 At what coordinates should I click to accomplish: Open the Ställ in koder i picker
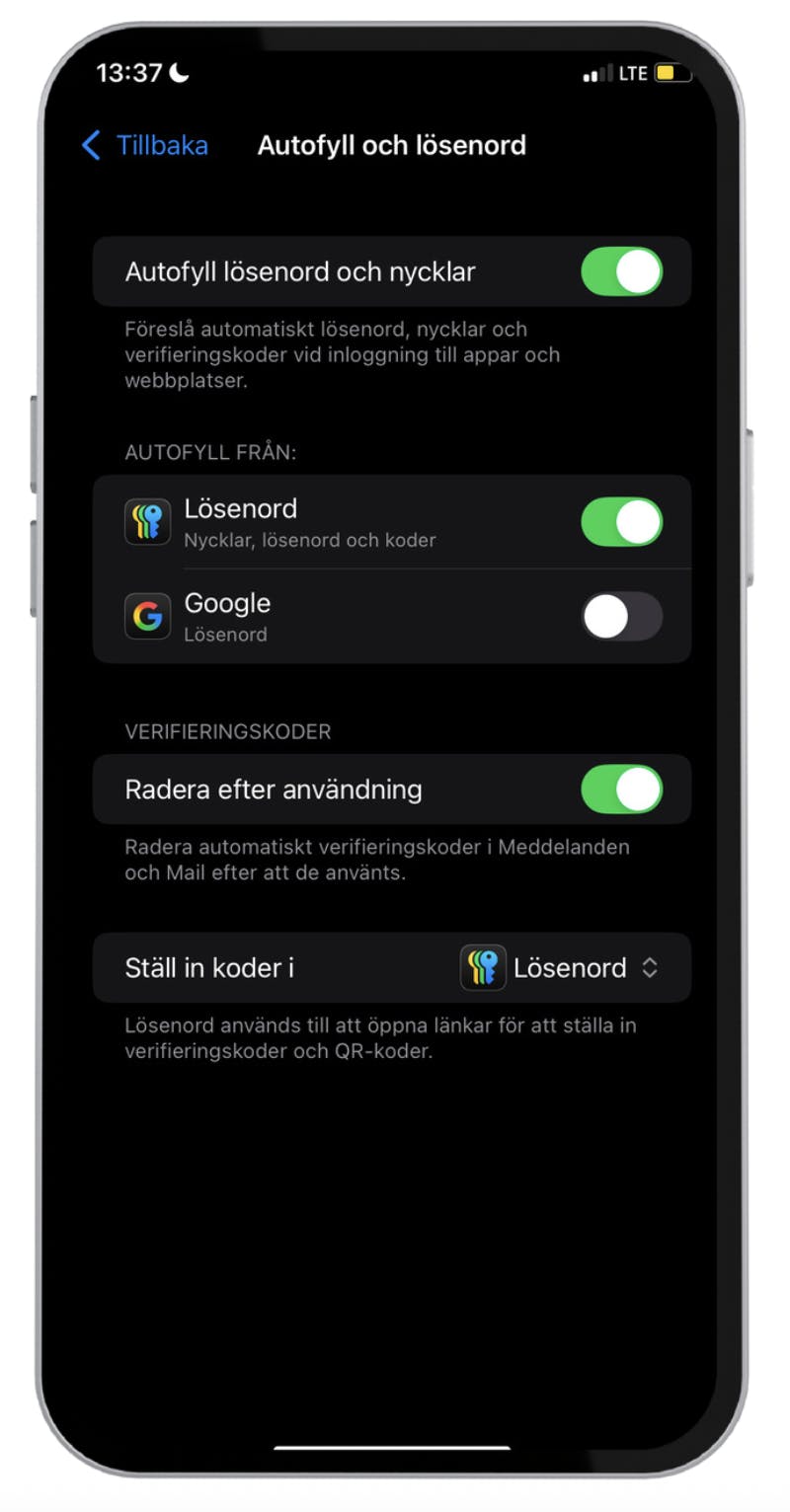coord(560,968)
